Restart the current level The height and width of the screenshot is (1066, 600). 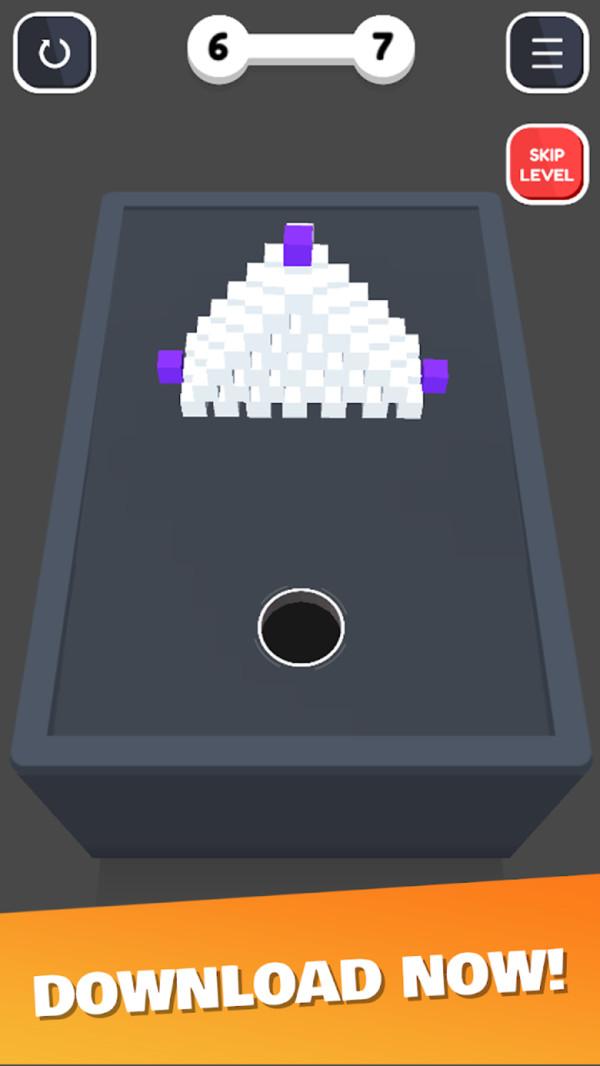tap(54, 52)
